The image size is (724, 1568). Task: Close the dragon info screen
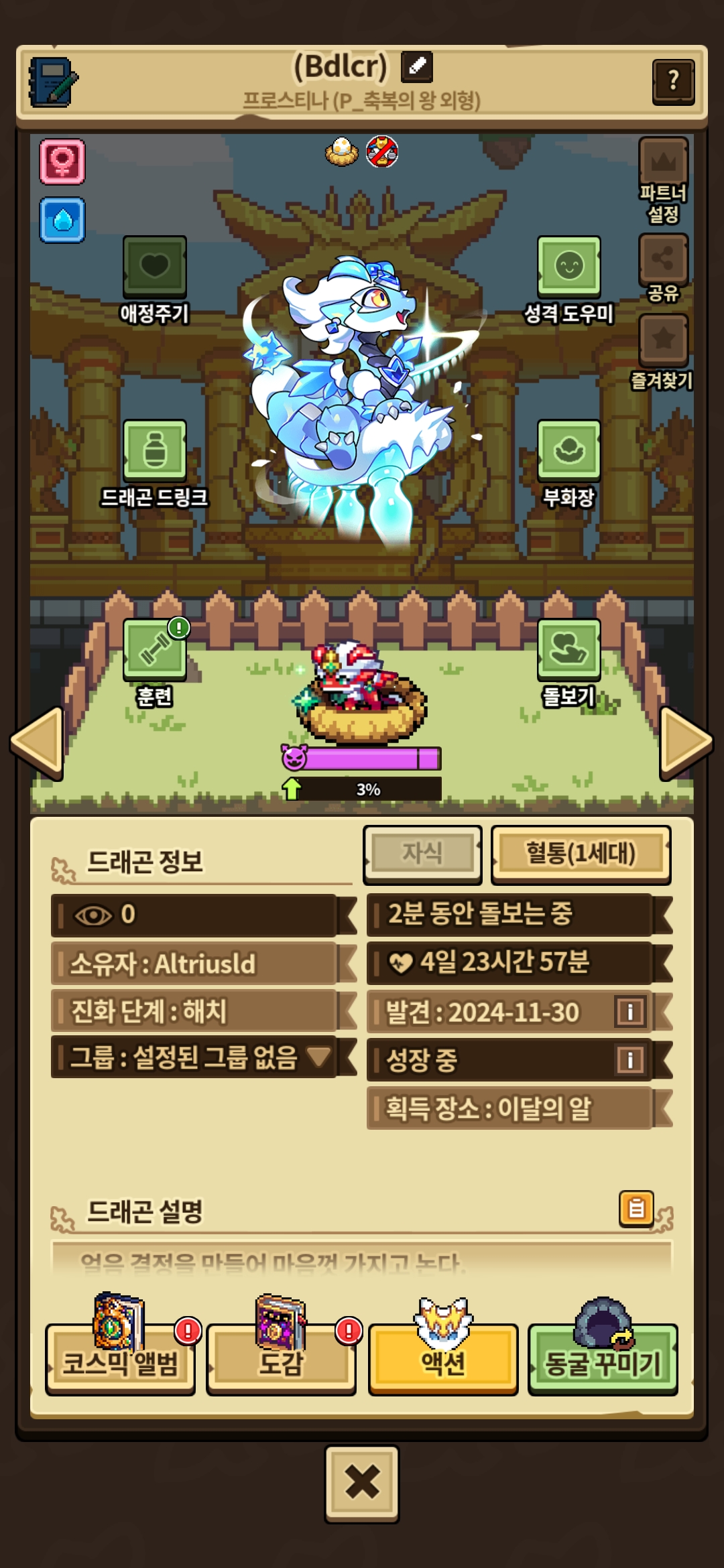tap(362, 1482)
